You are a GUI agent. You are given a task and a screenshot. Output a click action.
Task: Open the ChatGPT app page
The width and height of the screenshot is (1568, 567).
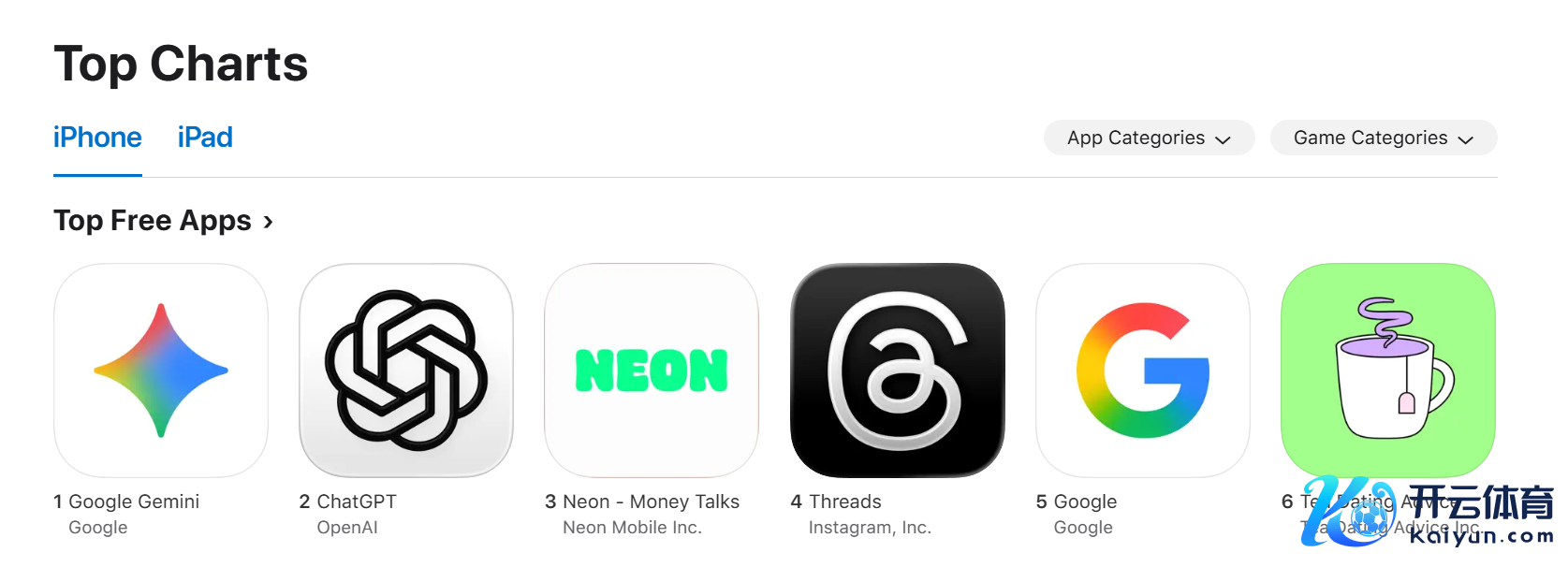point(406,371)
